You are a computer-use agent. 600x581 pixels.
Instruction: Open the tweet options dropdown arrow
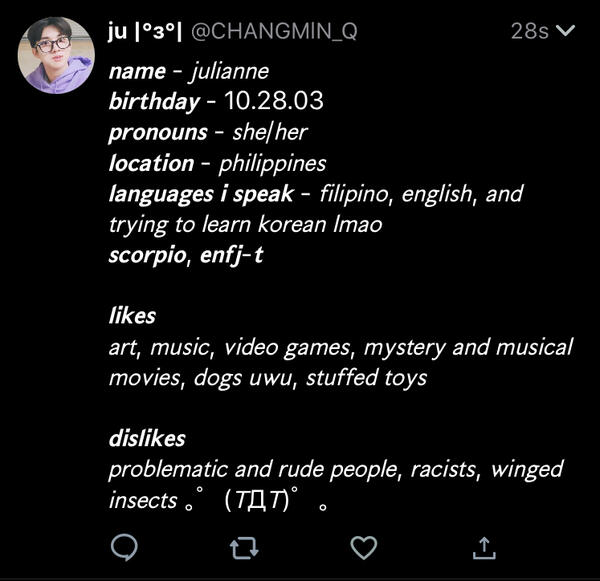[565, 31]
